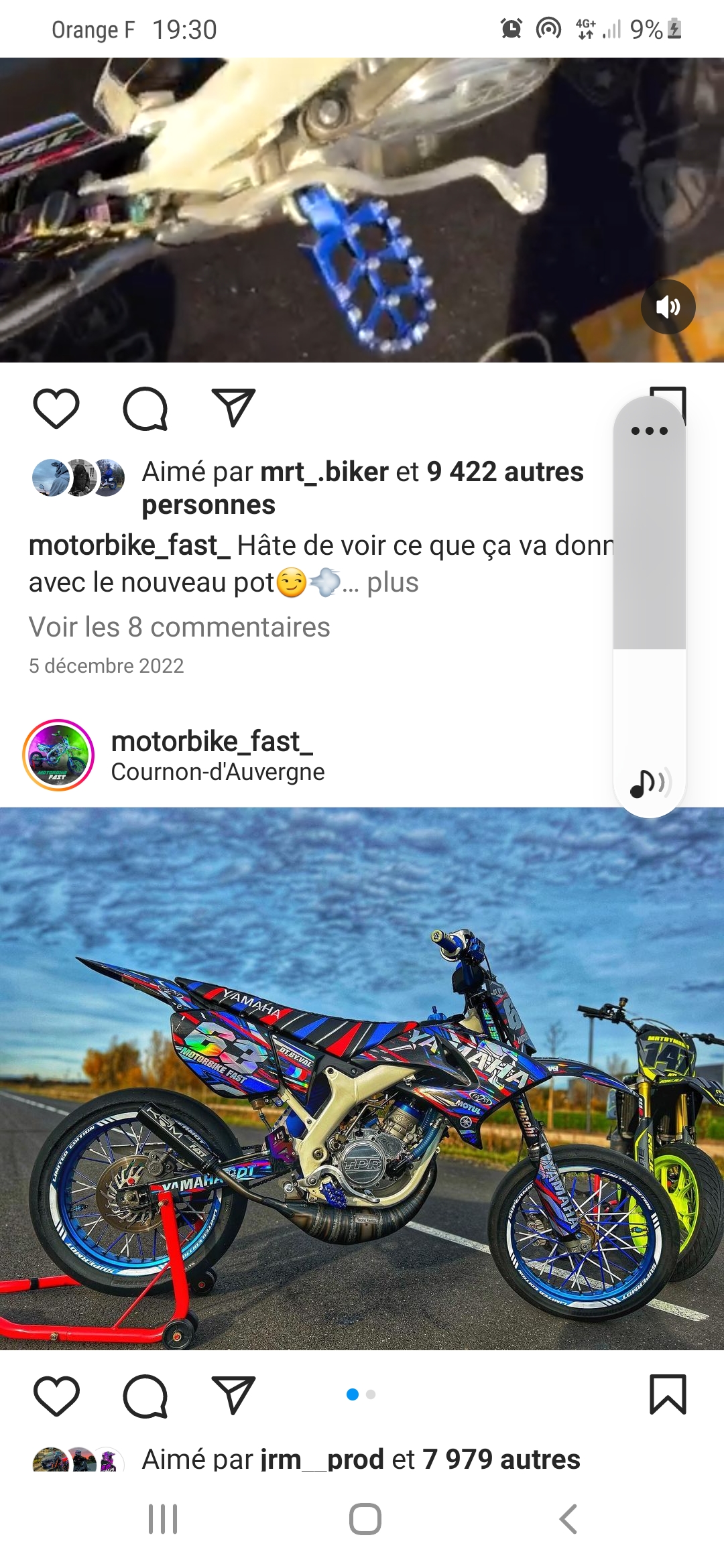Tap the media volume icon at slider bottom
This screenshot has width=724, height=1568.
pyautogui.click(x=648, y=783)
